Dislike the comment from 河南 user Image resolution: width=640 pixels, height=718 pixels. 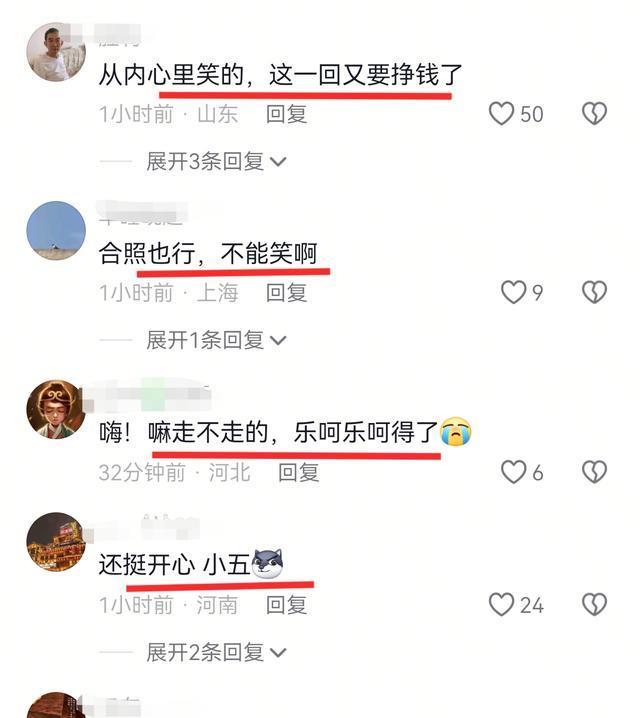tap(594, 604)
